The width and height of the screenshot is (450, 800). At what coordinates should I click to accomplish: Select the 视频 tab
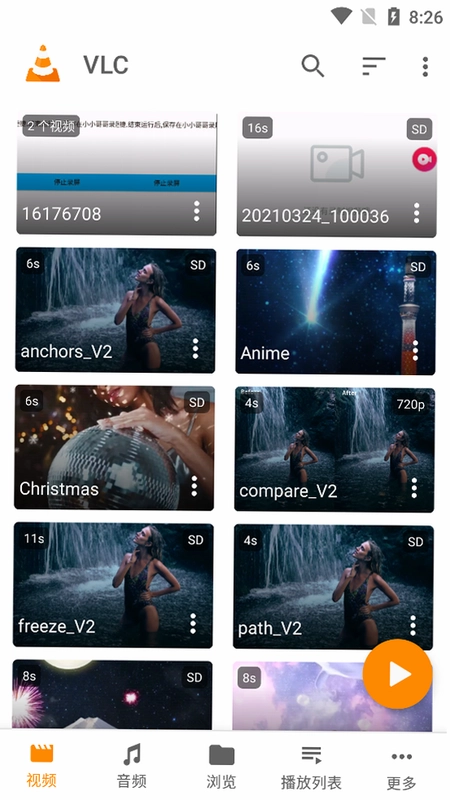[x=41, y=766]
